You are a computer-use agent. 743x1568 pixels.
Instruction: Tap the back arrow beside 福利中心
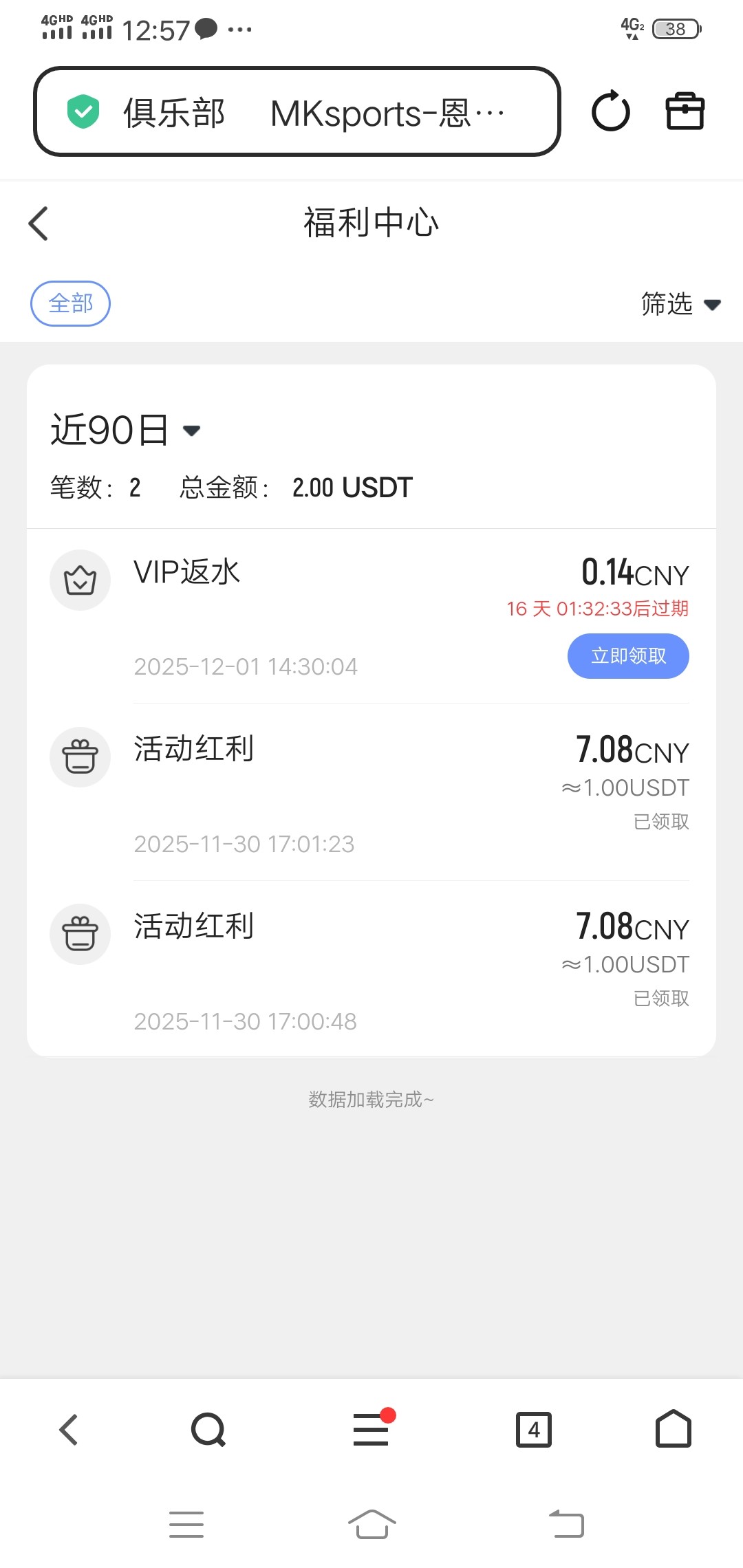click(x=39, y=223)
